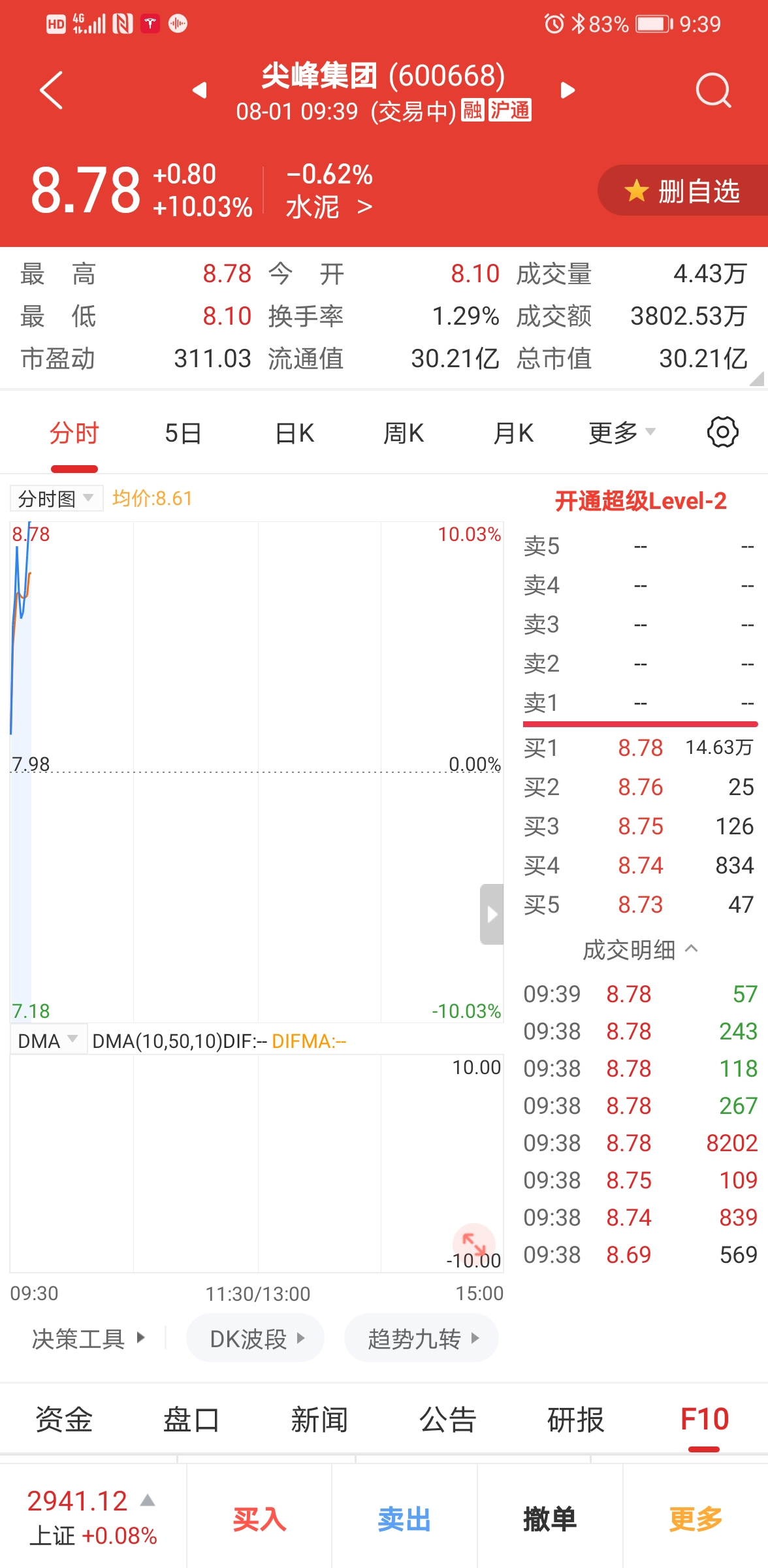
Task: Select the 月K chart tab
Action: [x=513, y=433]
